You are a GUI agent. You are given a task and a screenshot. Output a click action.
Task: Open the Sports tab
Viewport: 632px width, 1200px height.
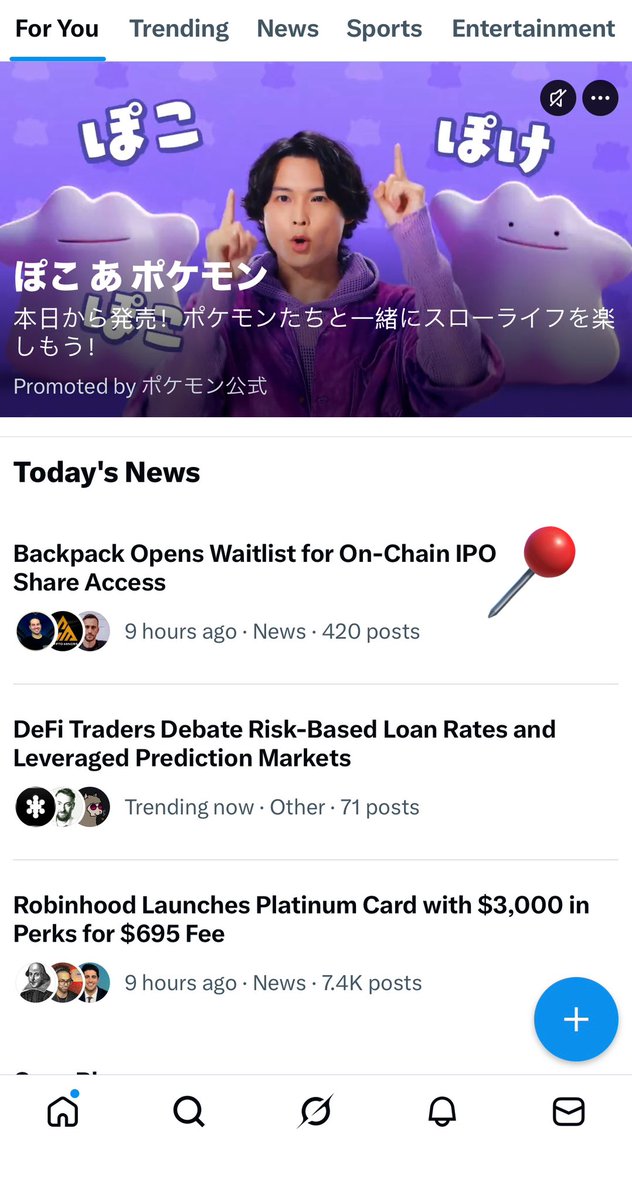click(385, 29)
